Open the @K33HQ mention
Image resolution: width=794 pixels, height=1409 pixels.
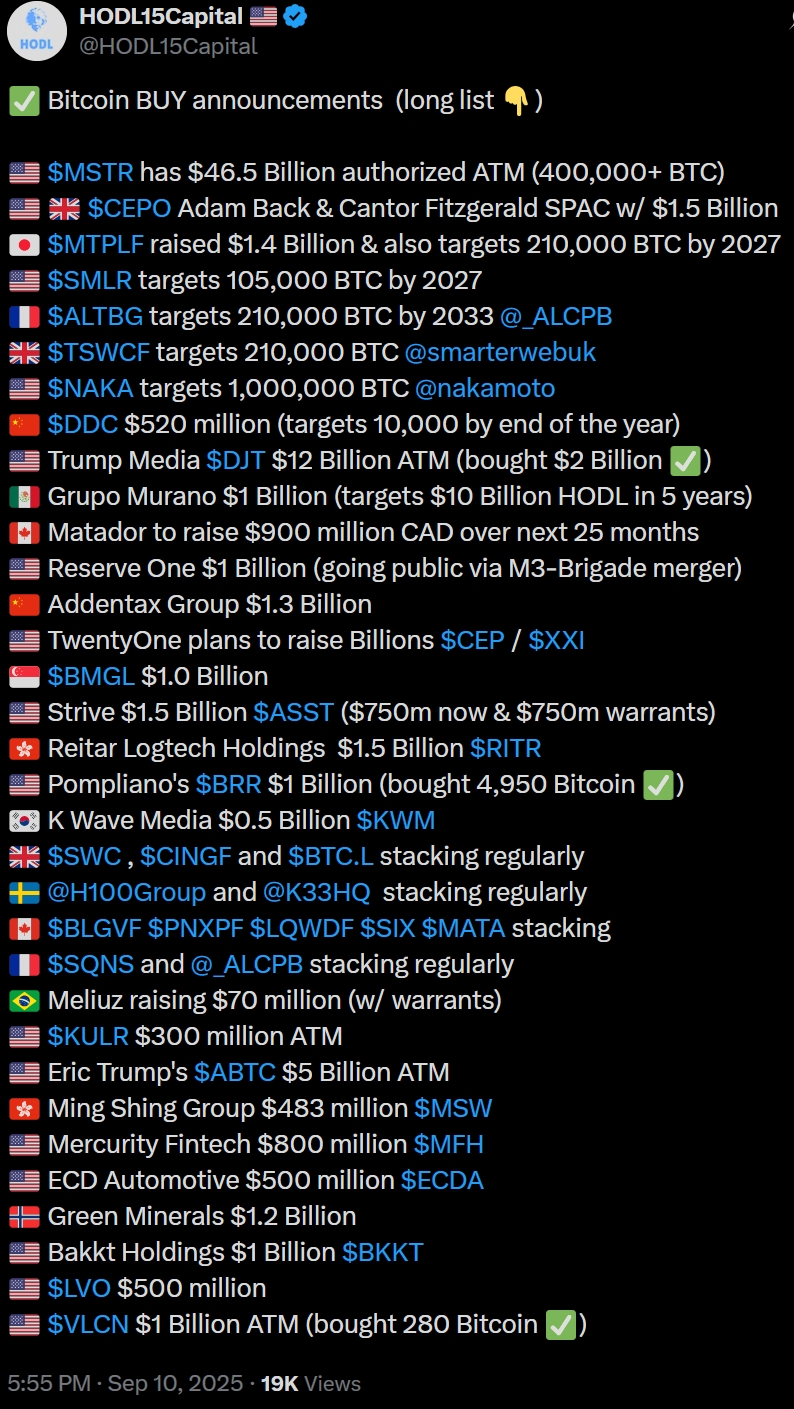(316, 892)
